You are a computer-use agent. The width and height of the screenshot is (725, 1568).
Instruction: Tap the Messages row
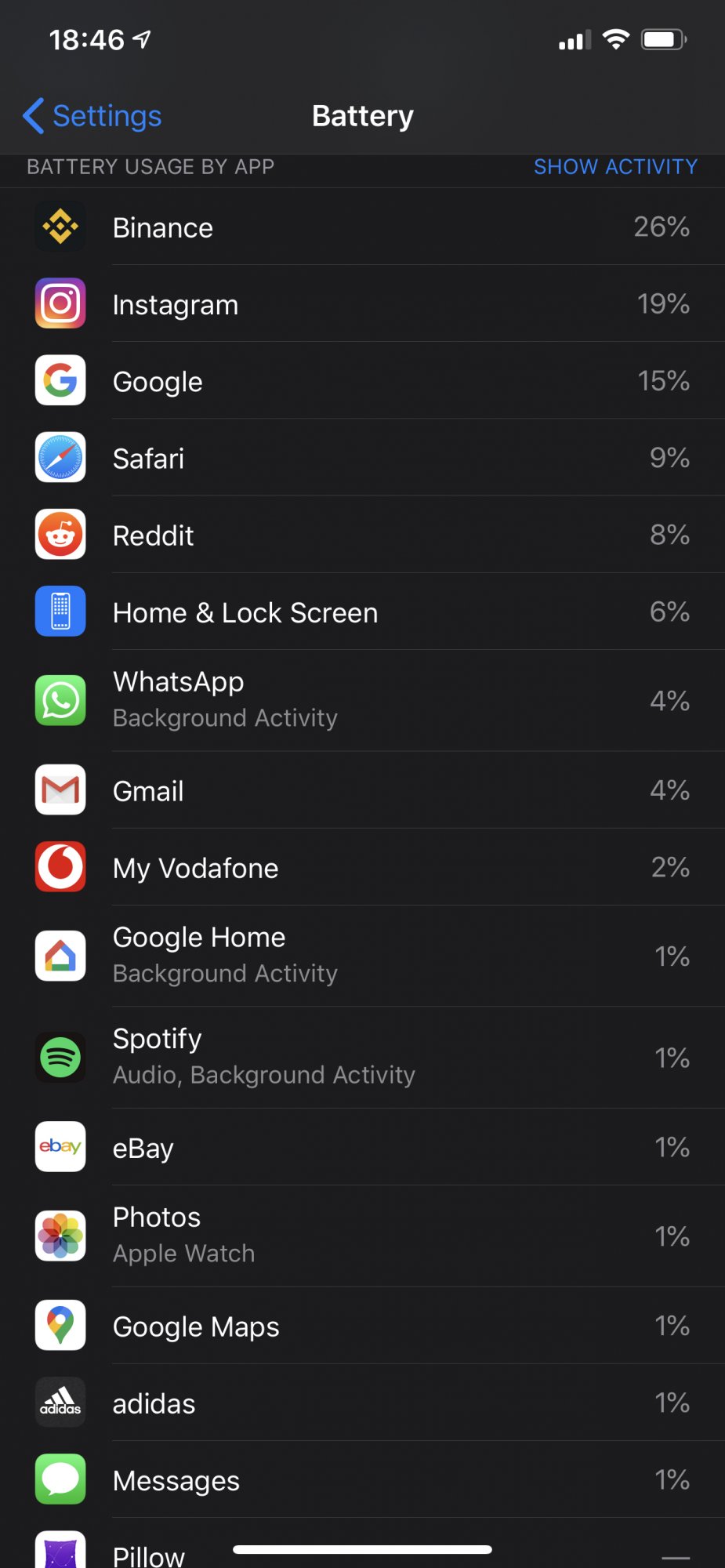pos(362,1479)
